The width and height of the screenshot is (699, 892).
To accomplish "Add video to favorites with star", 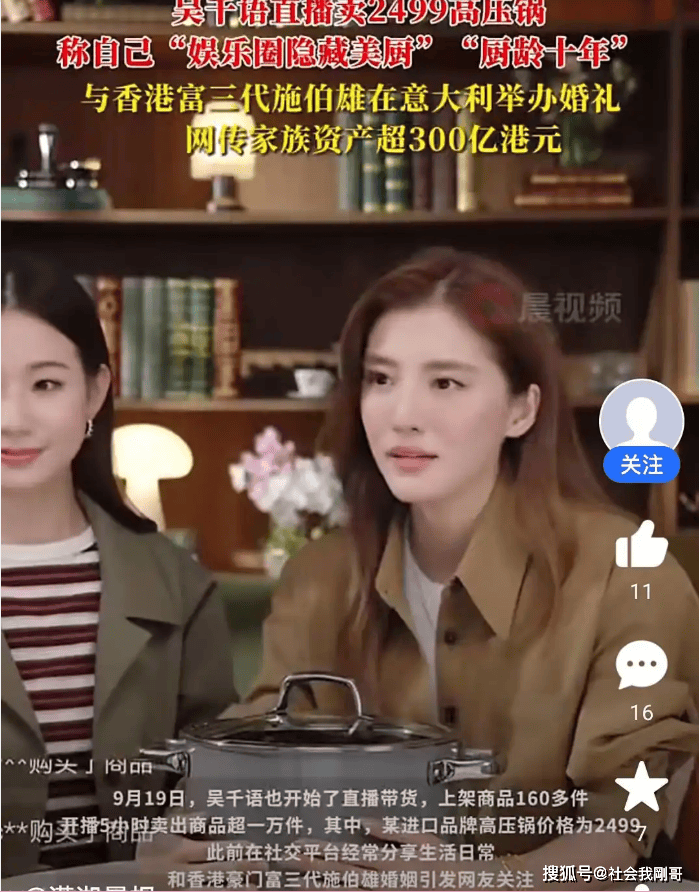I will click(641, 787).
